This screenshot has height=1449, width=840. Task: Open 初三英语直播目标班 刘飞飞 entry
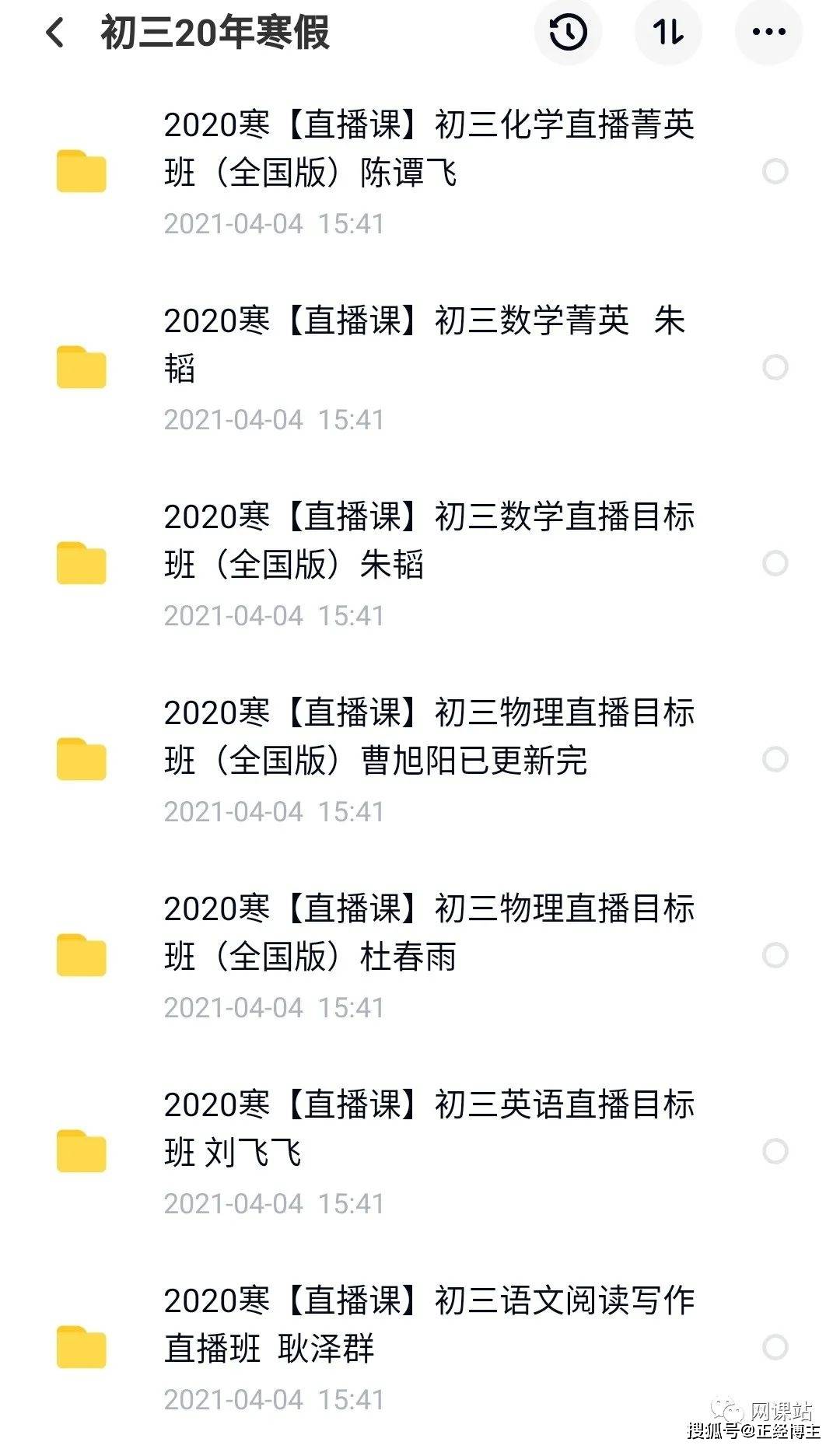click(432, 1126)
